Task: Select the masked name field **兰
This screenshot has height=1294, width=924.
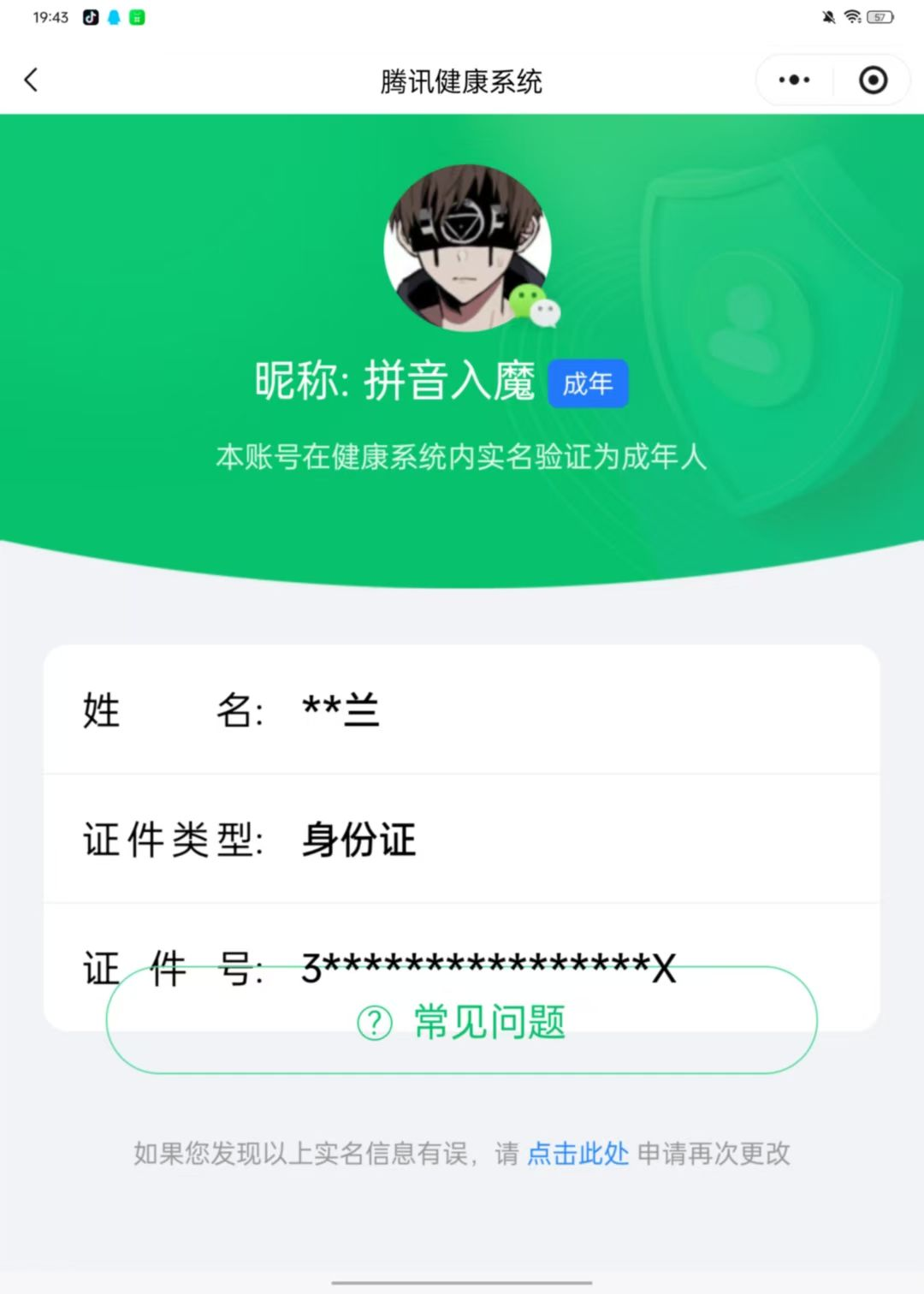Action: point(341,709)
